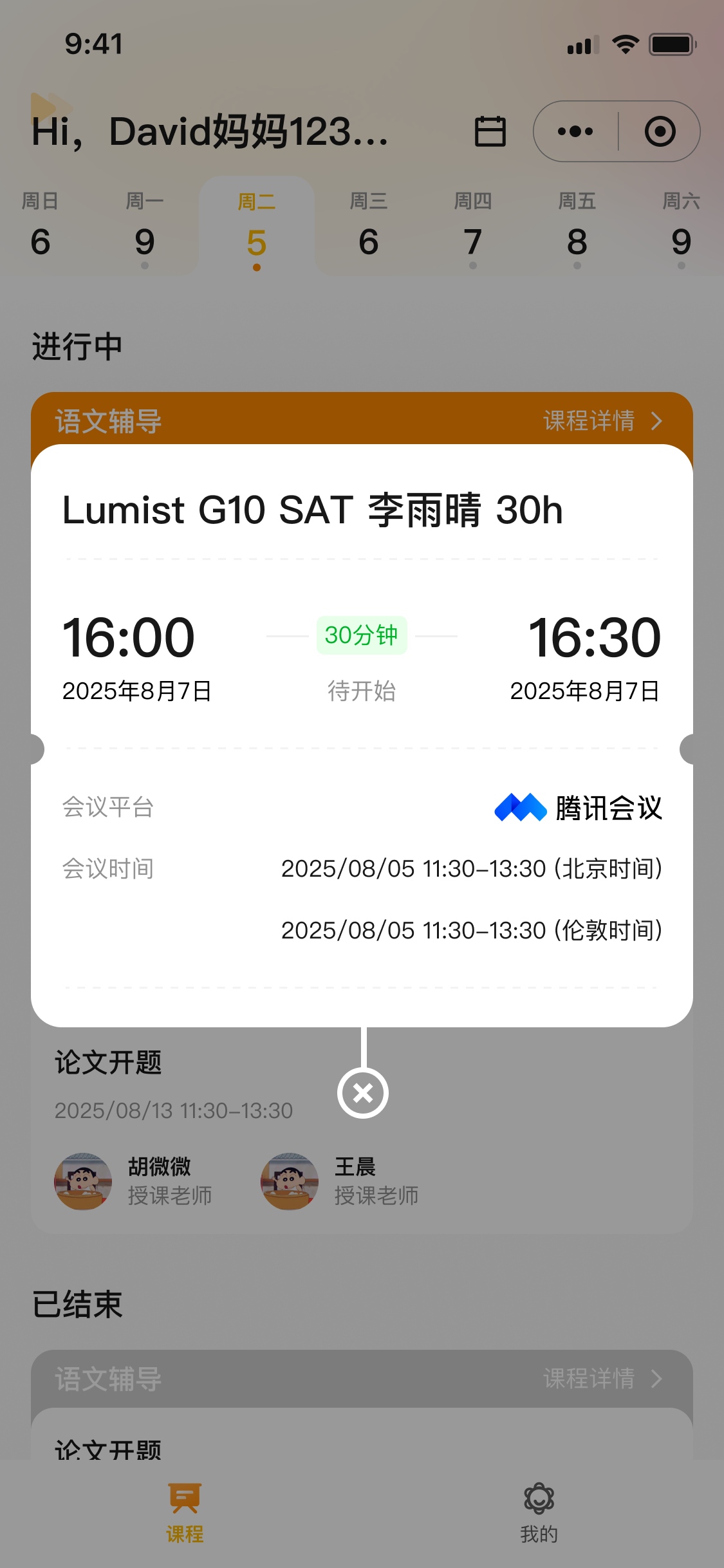This screenshot has height=1568, width=724.
Task: Open the calendar icon in the header
Action: point(490,131)
